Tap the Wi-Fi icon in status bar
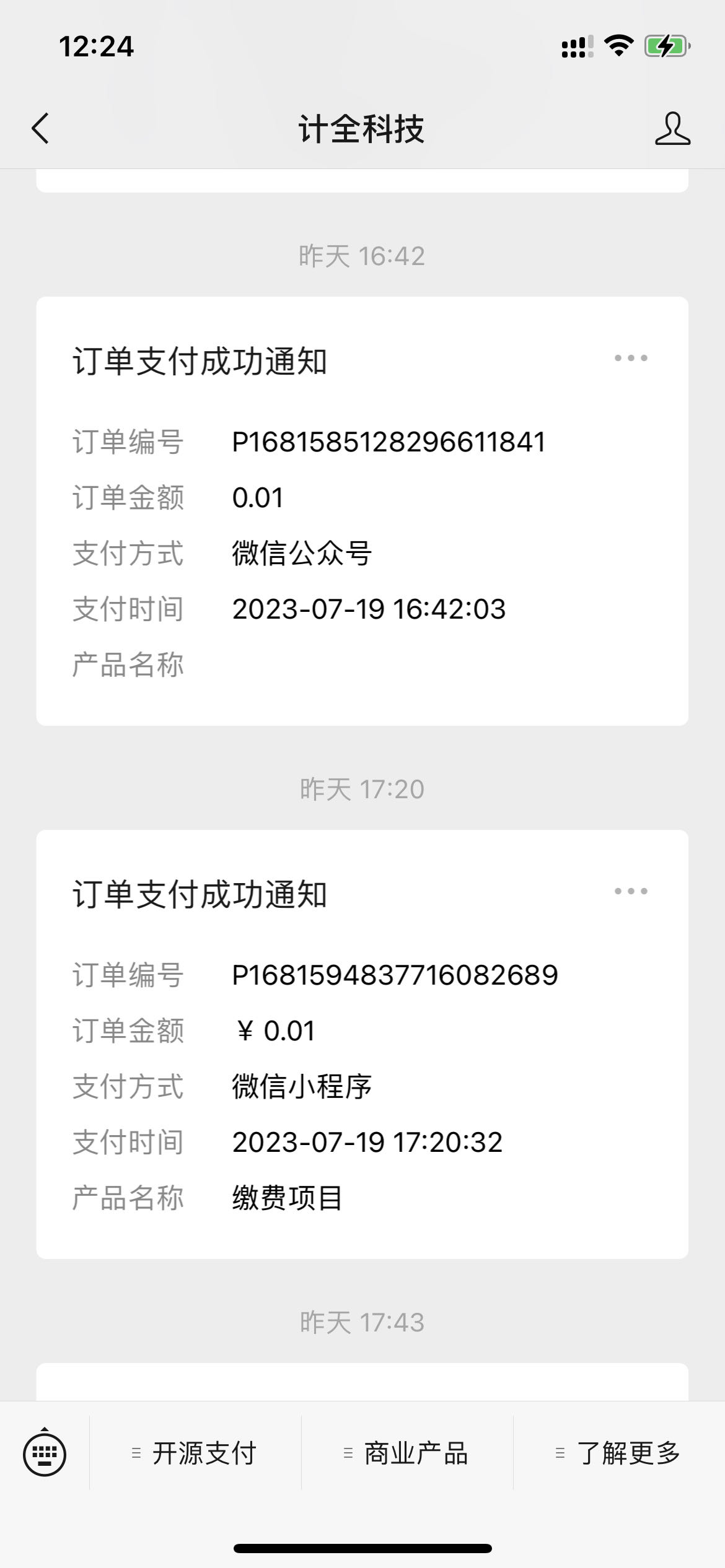Screen dimensions: 725x1568 pos(619,45)
